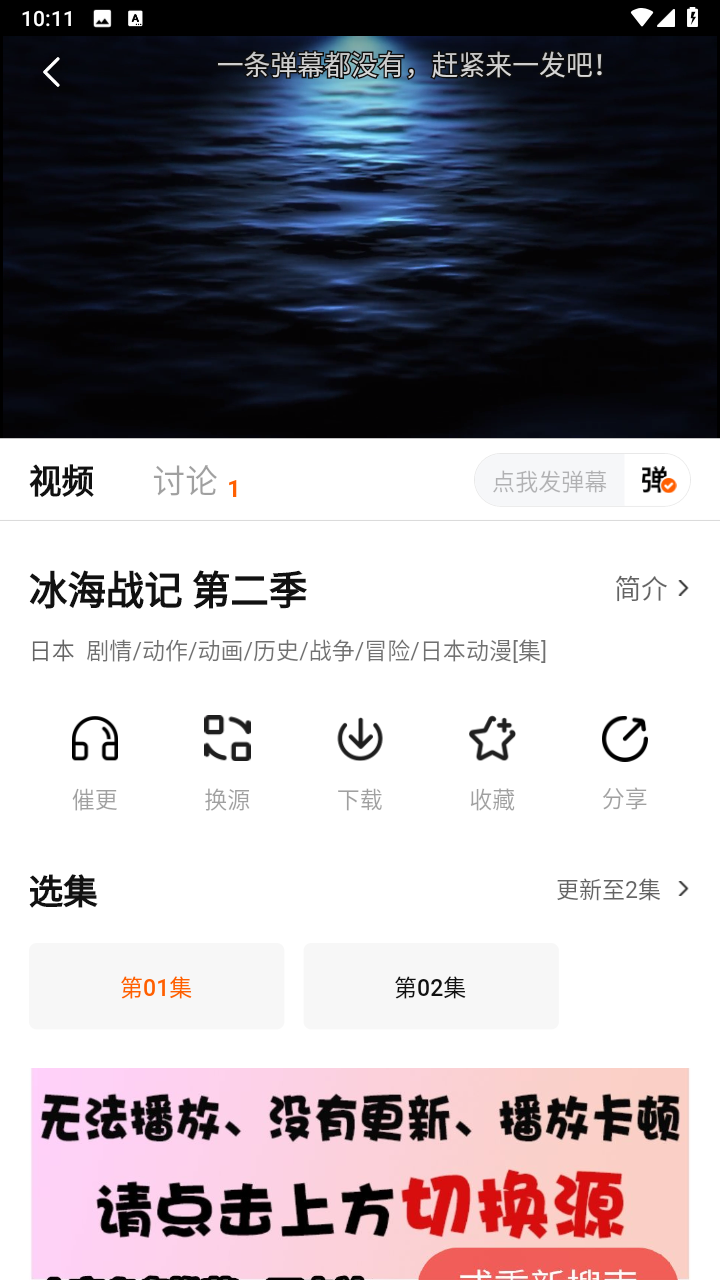Switch to the 讨论 tab
The image size is (720, 1280).
[196, 482]
